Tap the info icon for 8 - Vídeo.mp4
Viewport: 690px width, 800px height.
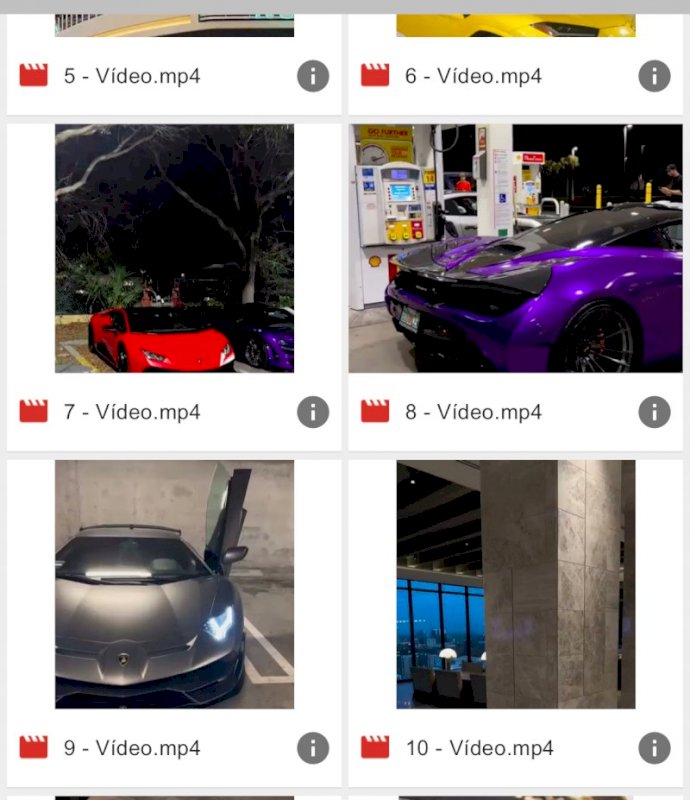click(x=654, y=412)
